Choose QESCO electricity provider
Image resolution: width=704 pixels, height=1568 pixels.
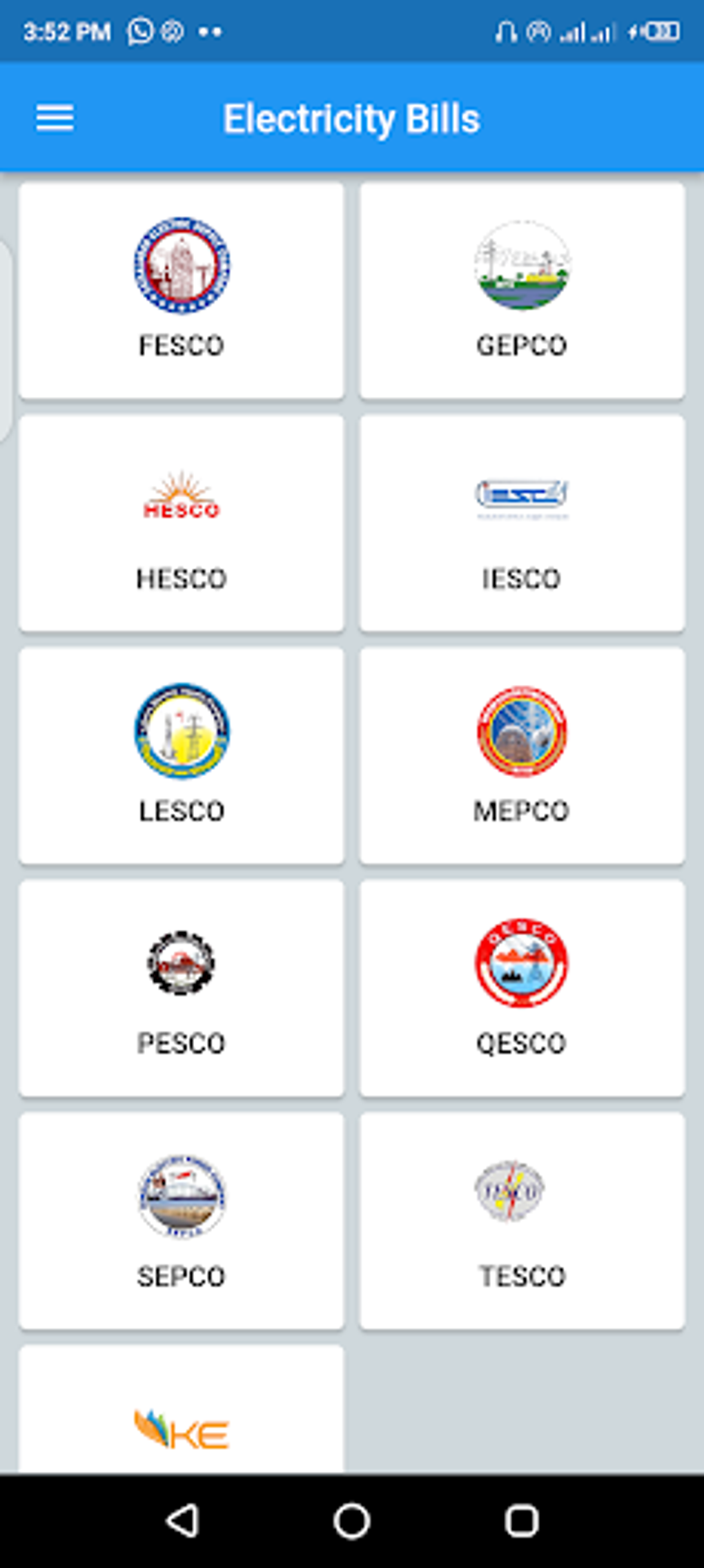tap(522, 988)
